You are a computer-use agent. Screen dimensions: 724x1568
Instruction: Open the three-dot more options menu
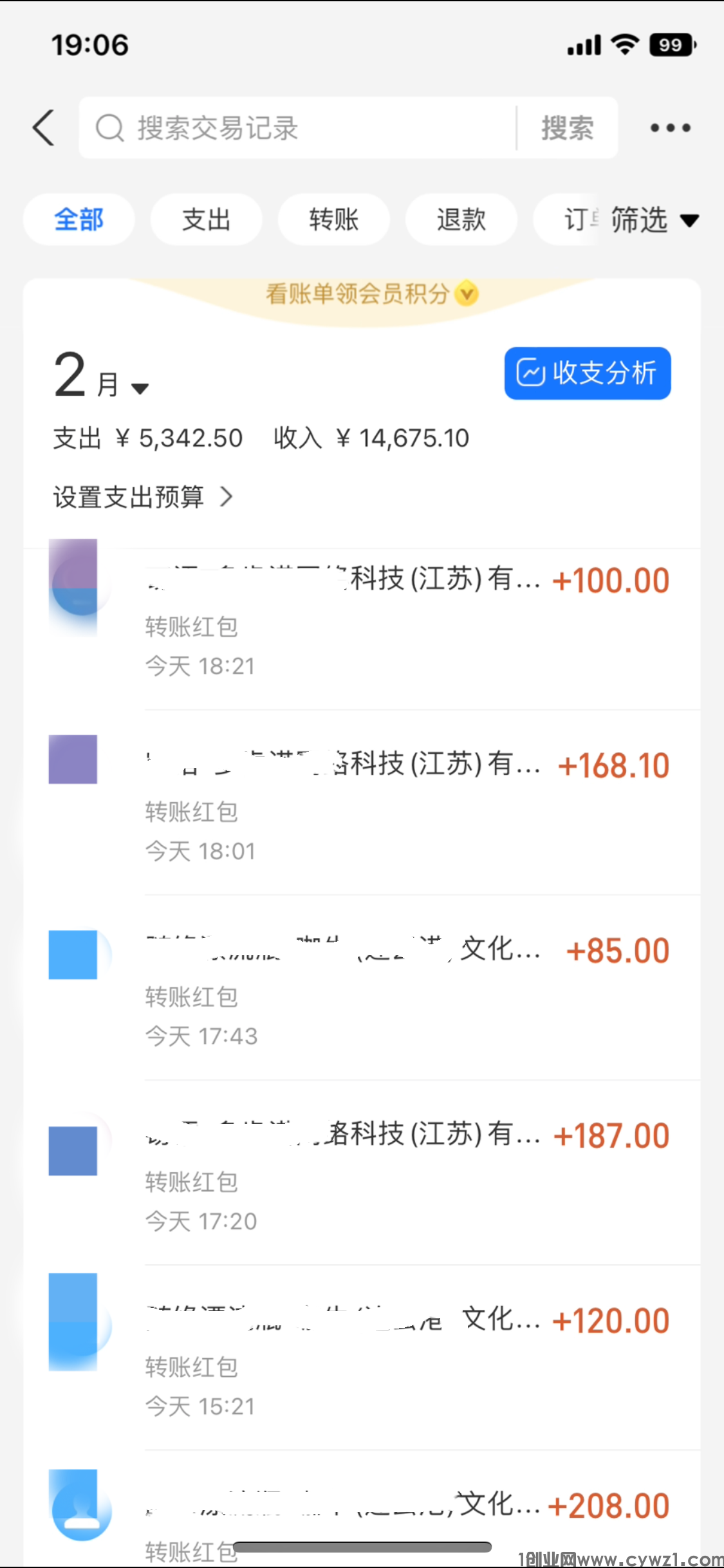[669, 127]
